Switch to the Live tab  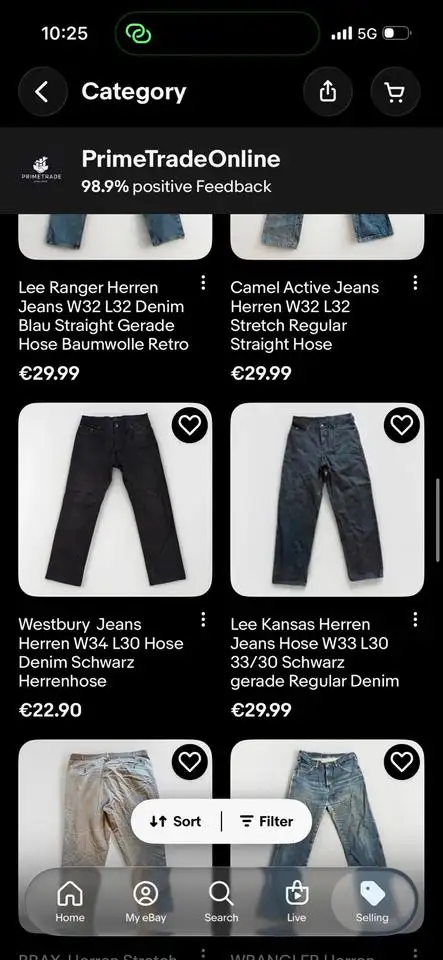pyautogui.click(x=297, y=901)
